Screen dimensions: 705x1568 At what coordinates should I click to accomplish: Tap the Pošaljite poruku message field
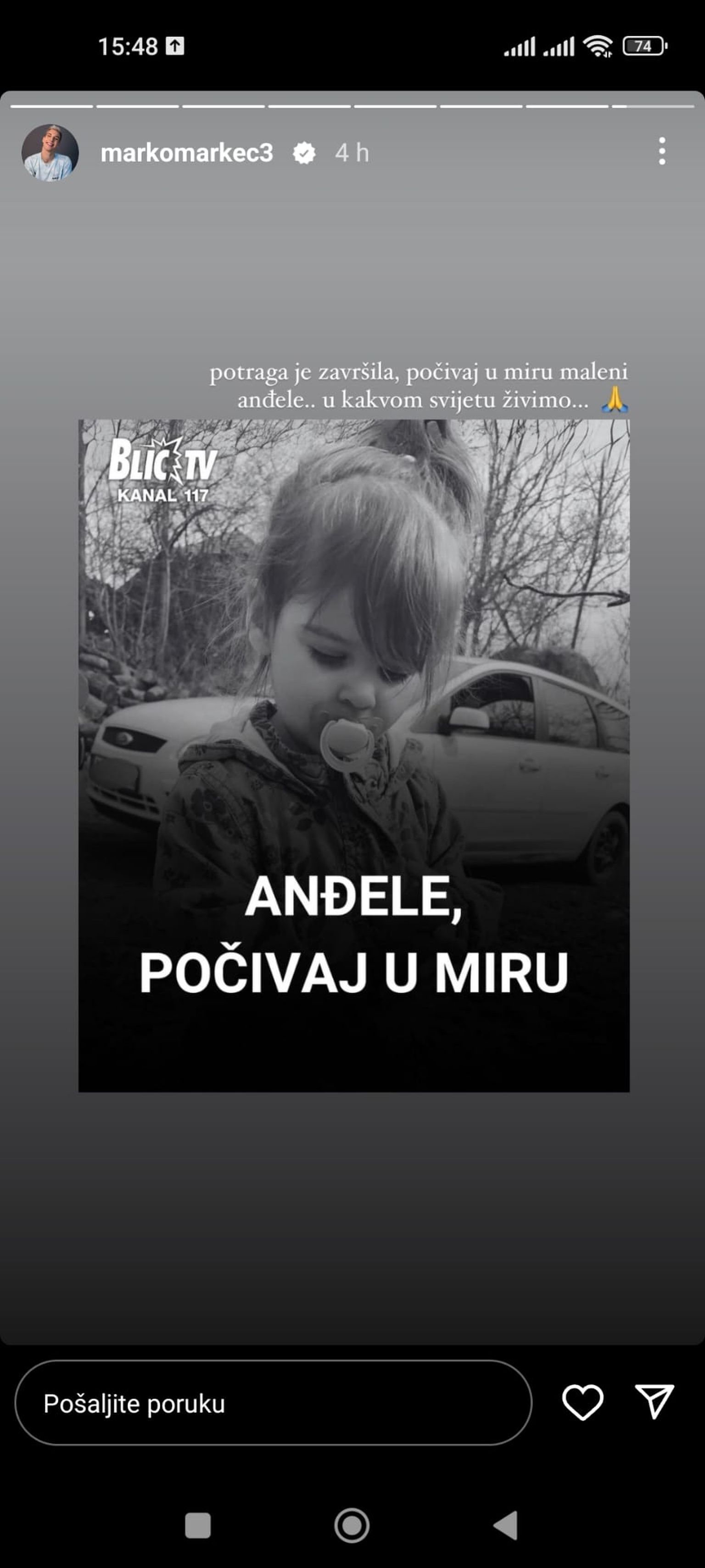click(x=273, y=1403)
